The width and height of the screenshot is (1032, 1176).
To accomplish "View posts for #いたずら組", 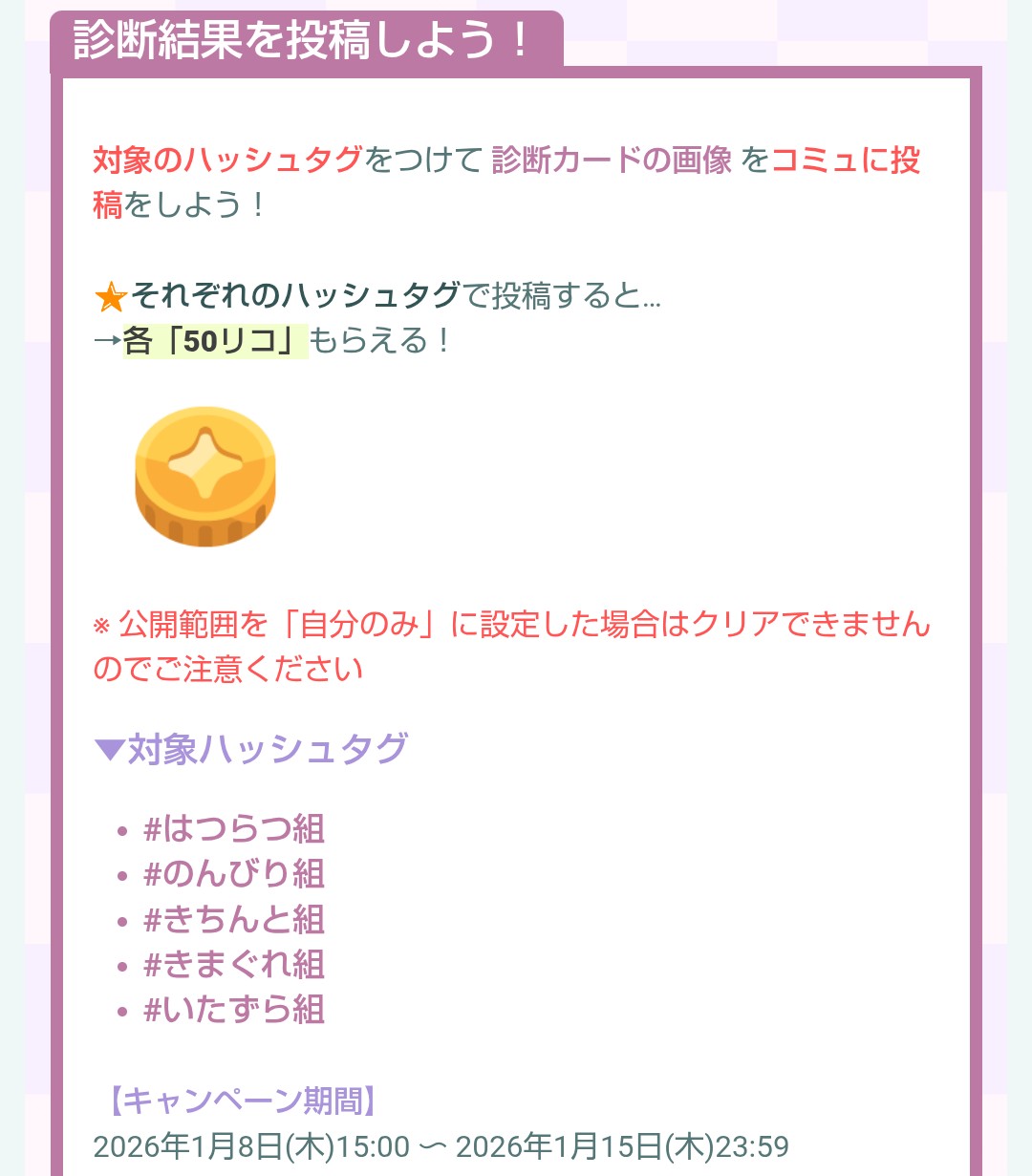I will (x=234, y=1009).
